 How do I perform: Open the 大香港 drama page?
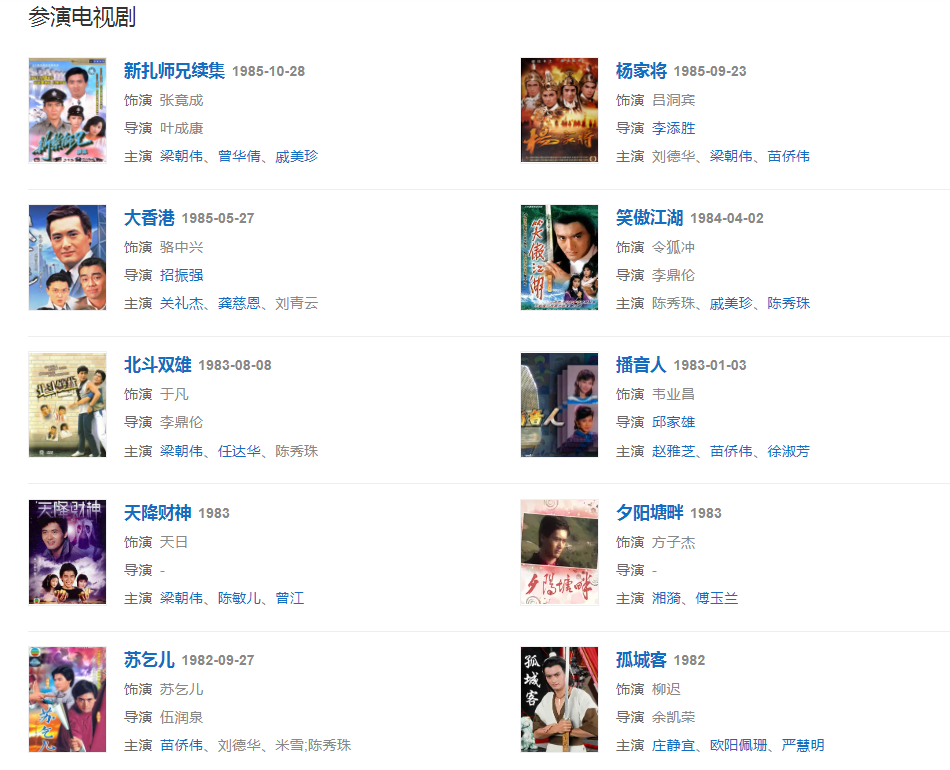[149, 218]
